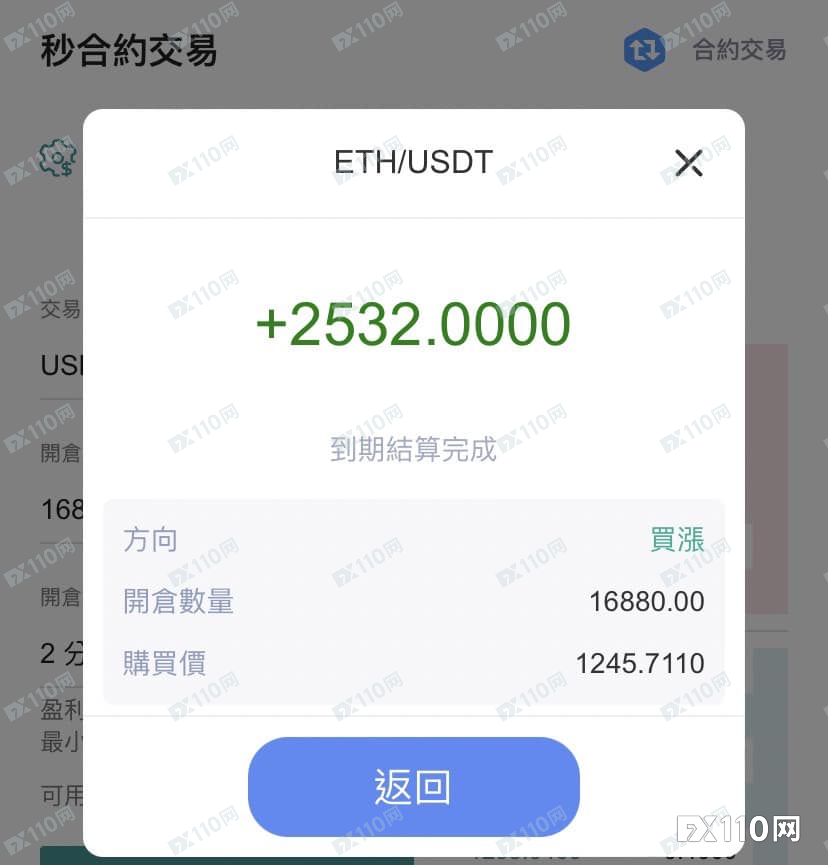Viewport: 828px width, 865px height.
Task: Tap the 返回 button
Action: click(x=413, y=787)
